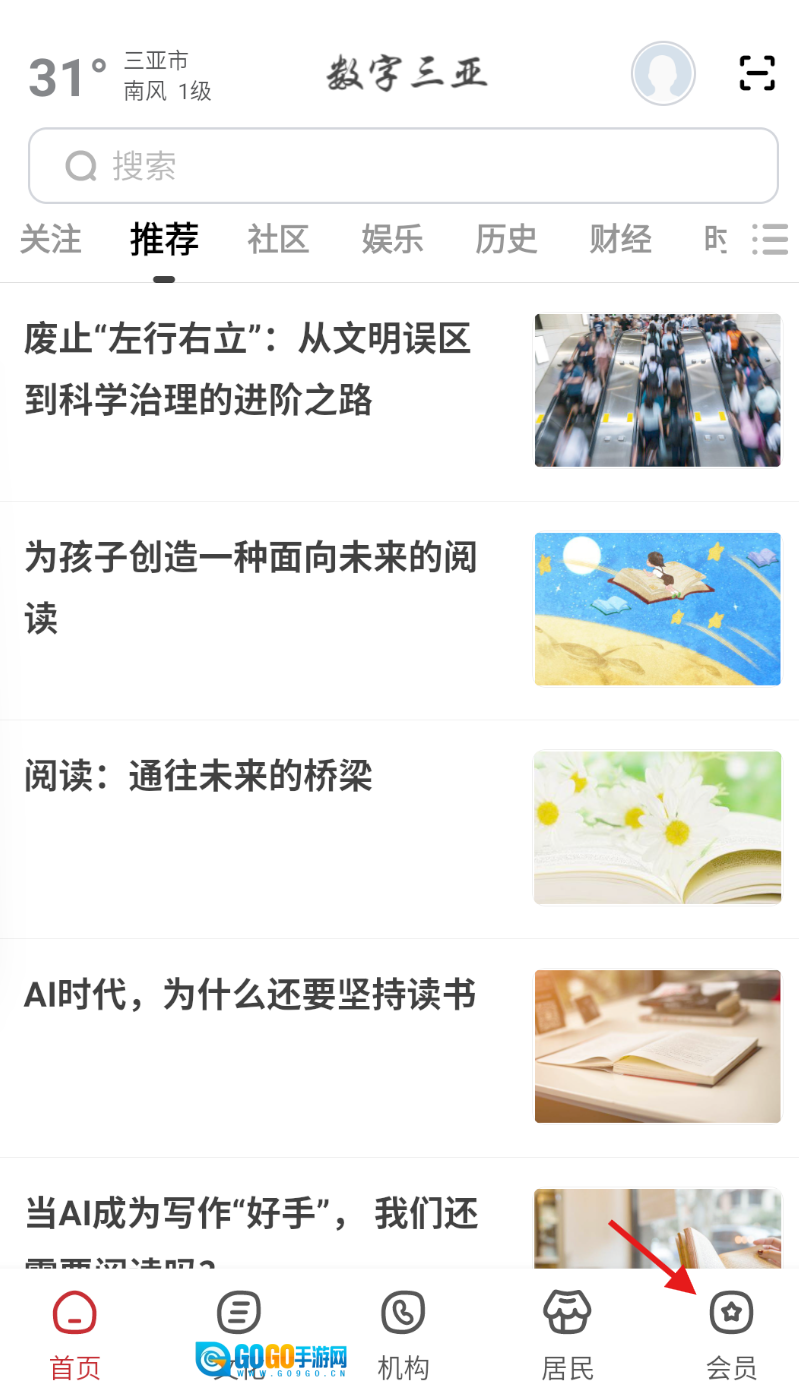Open the 当AI成为写作“好手” article

tap(252, 1215)
